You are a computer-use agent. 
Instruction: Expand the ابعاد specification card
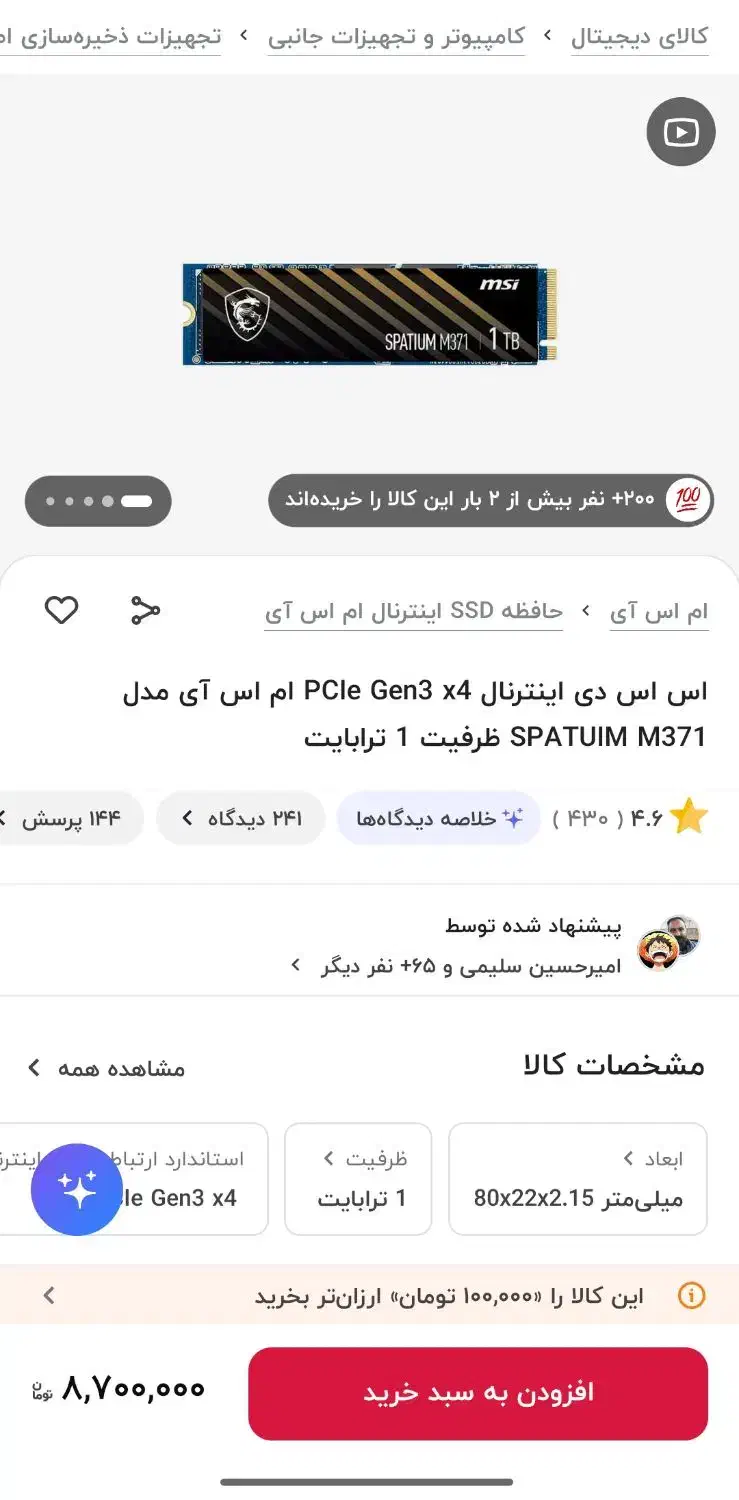578,1178
